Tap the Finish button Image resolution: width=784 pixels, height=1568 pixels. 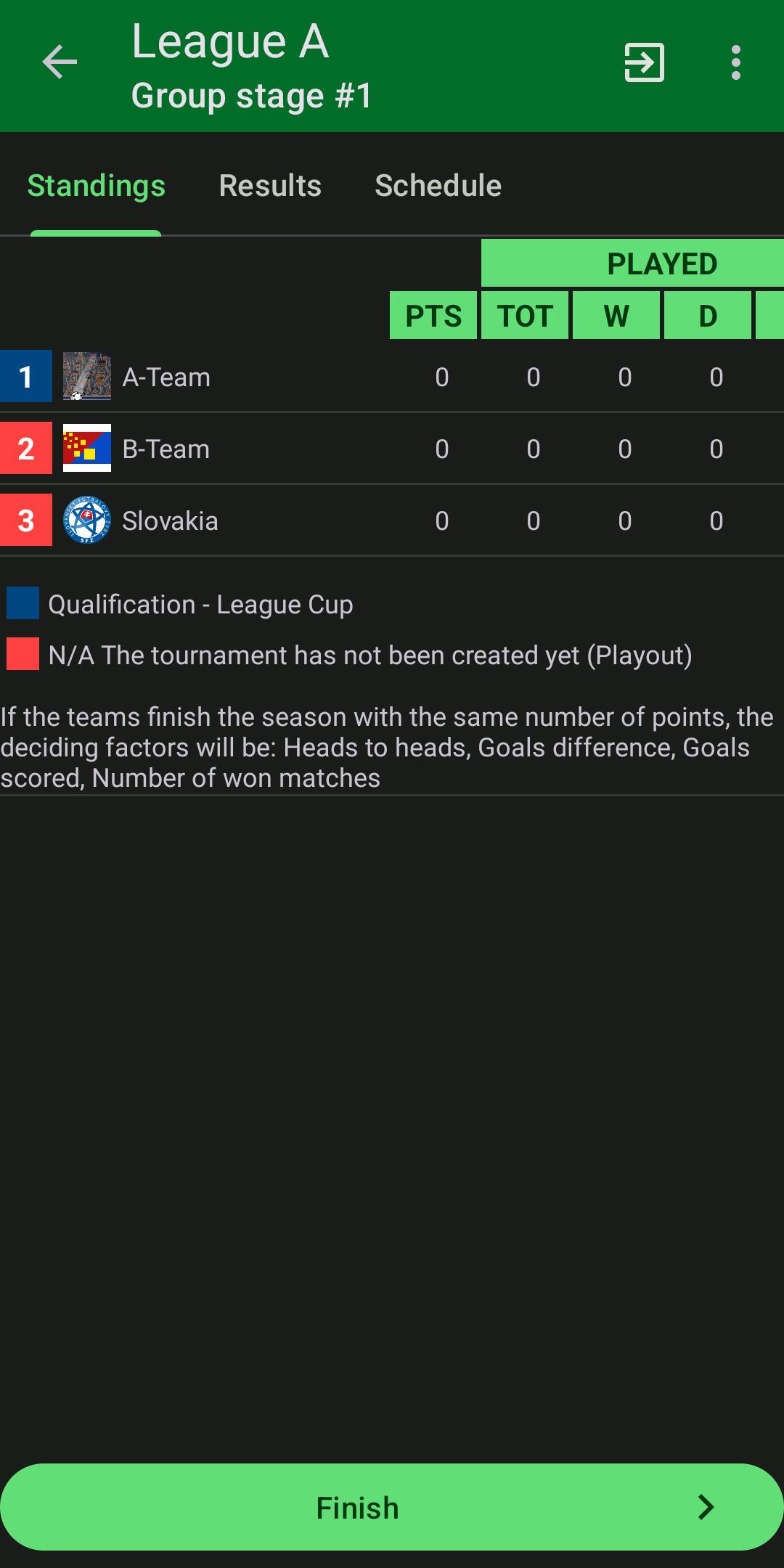[x=392, y=1508]
